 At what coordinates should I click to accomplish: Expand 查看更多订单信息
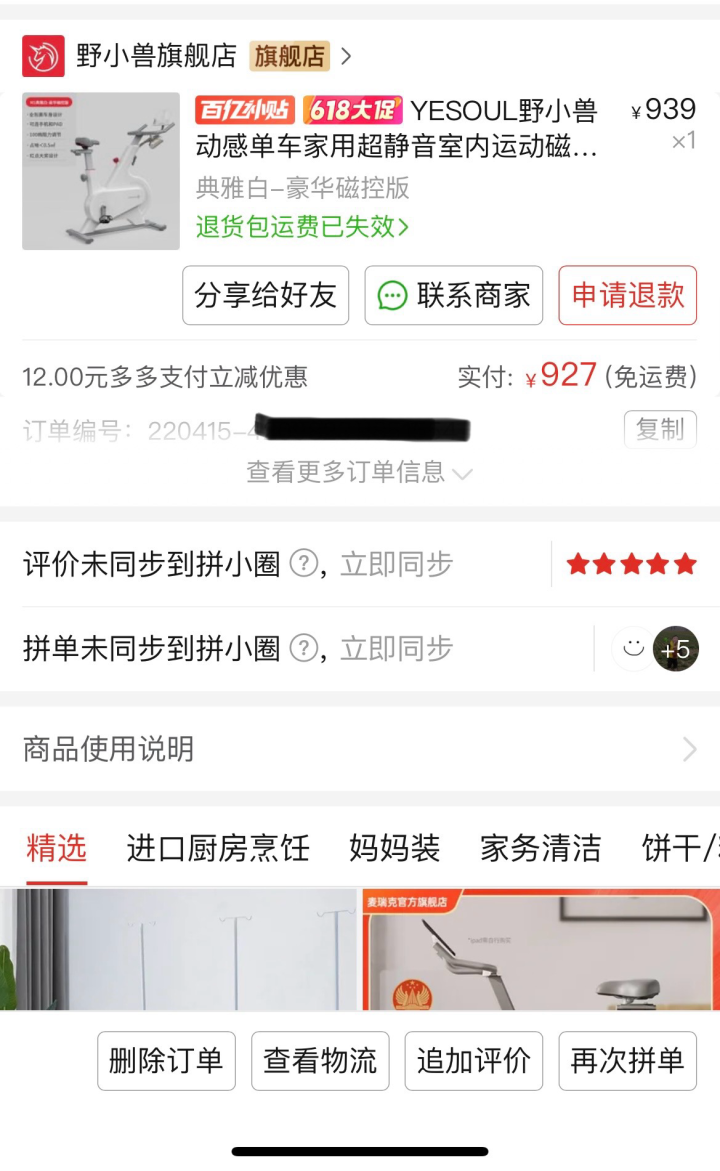point(359,472)
